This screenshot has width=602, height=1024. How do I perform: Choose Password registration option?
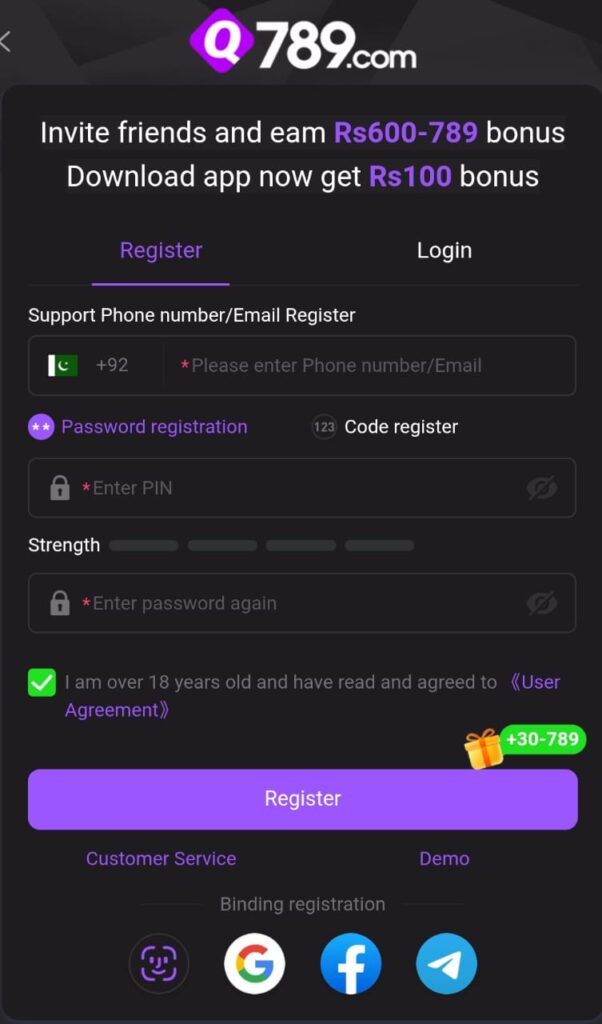(x=138, y=427)
